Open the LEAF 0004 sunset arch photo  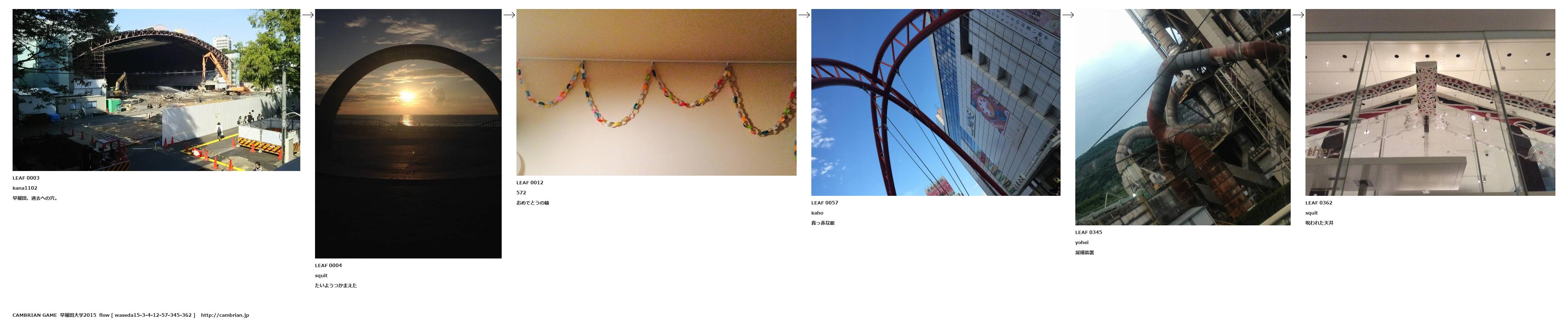coord(408,133)
